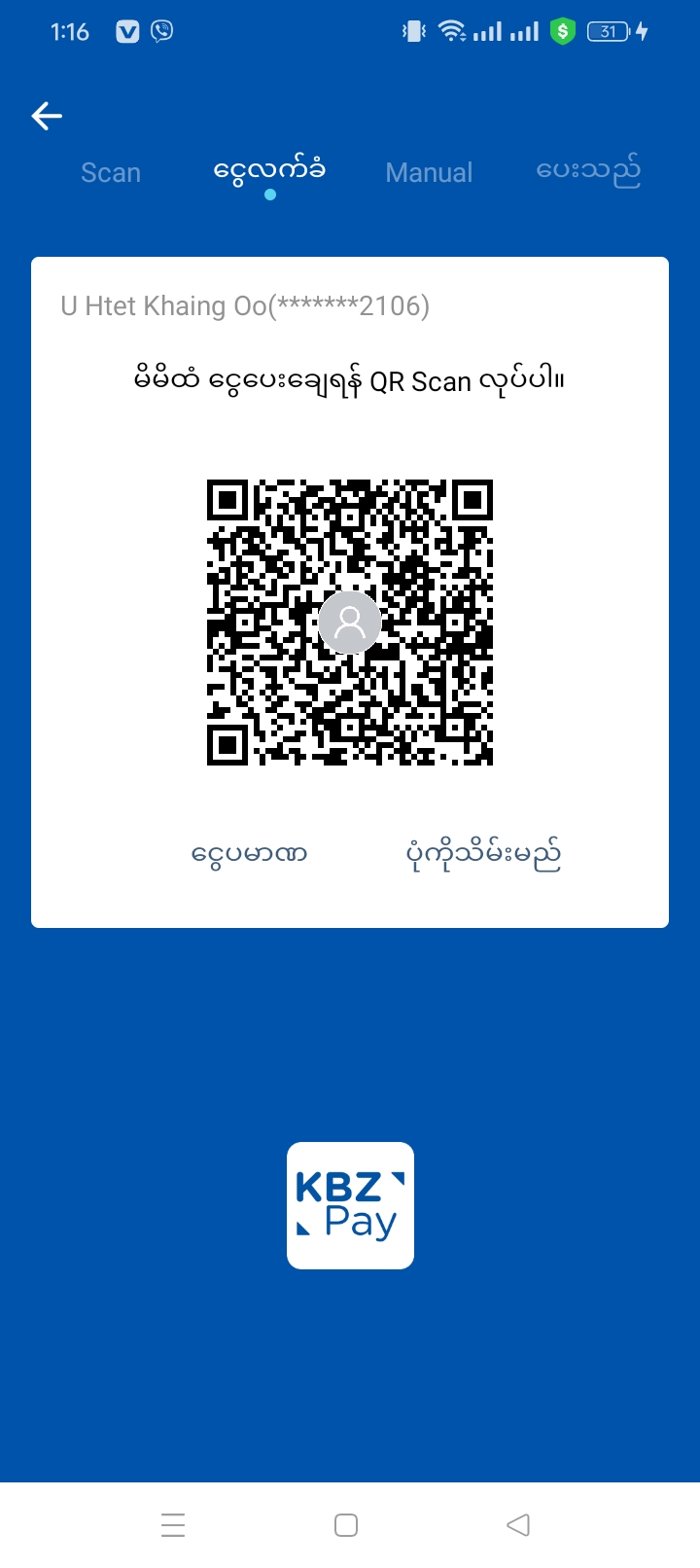
Task: Tap ငွေပမာဏ to set amount
Action: tap(250, 854)
